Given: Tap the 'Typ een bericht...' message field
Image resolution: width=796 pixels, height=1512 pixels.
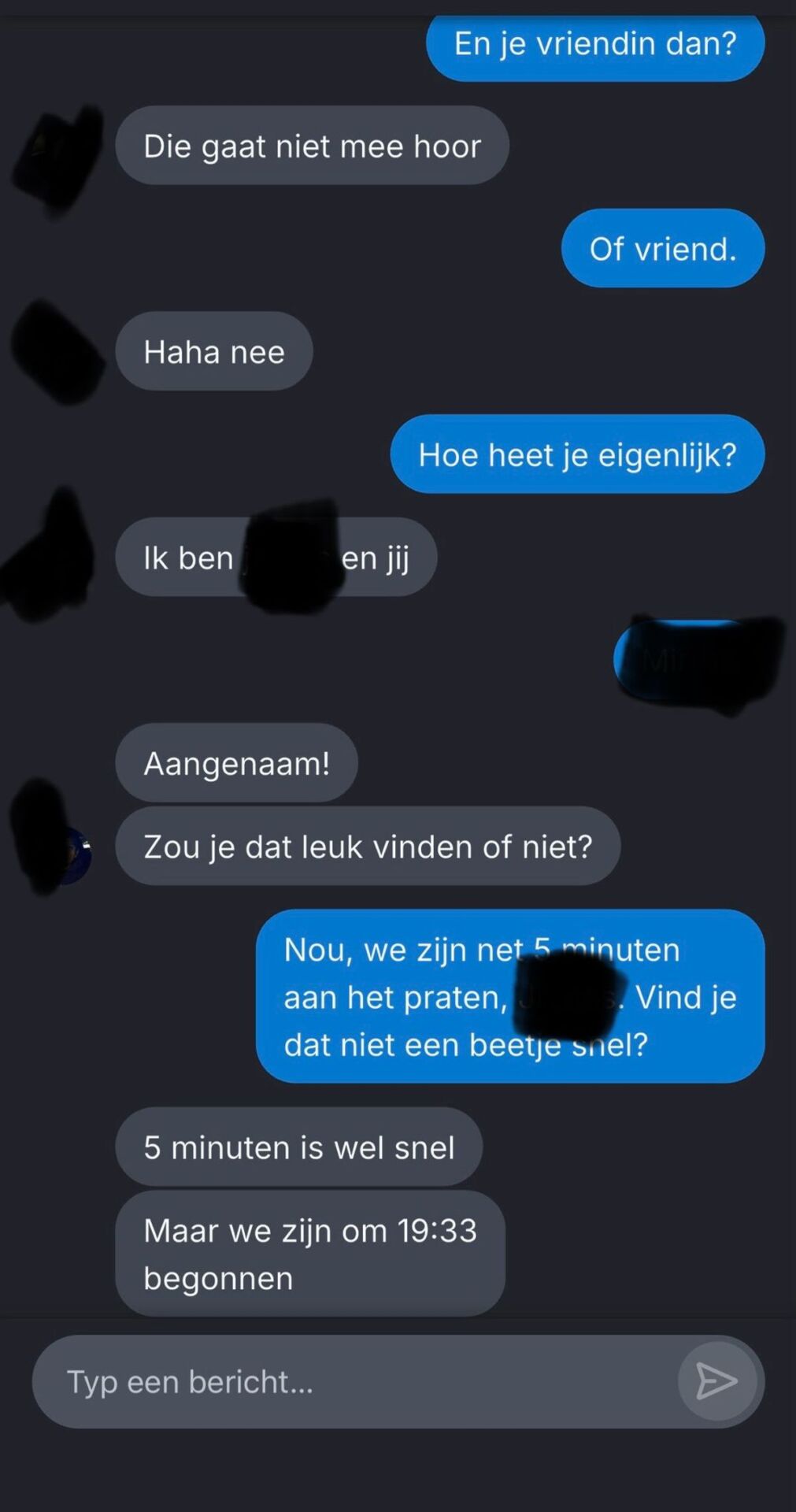Looking at the screenshot, I should pyautogui.click(x=354, y=1382).
